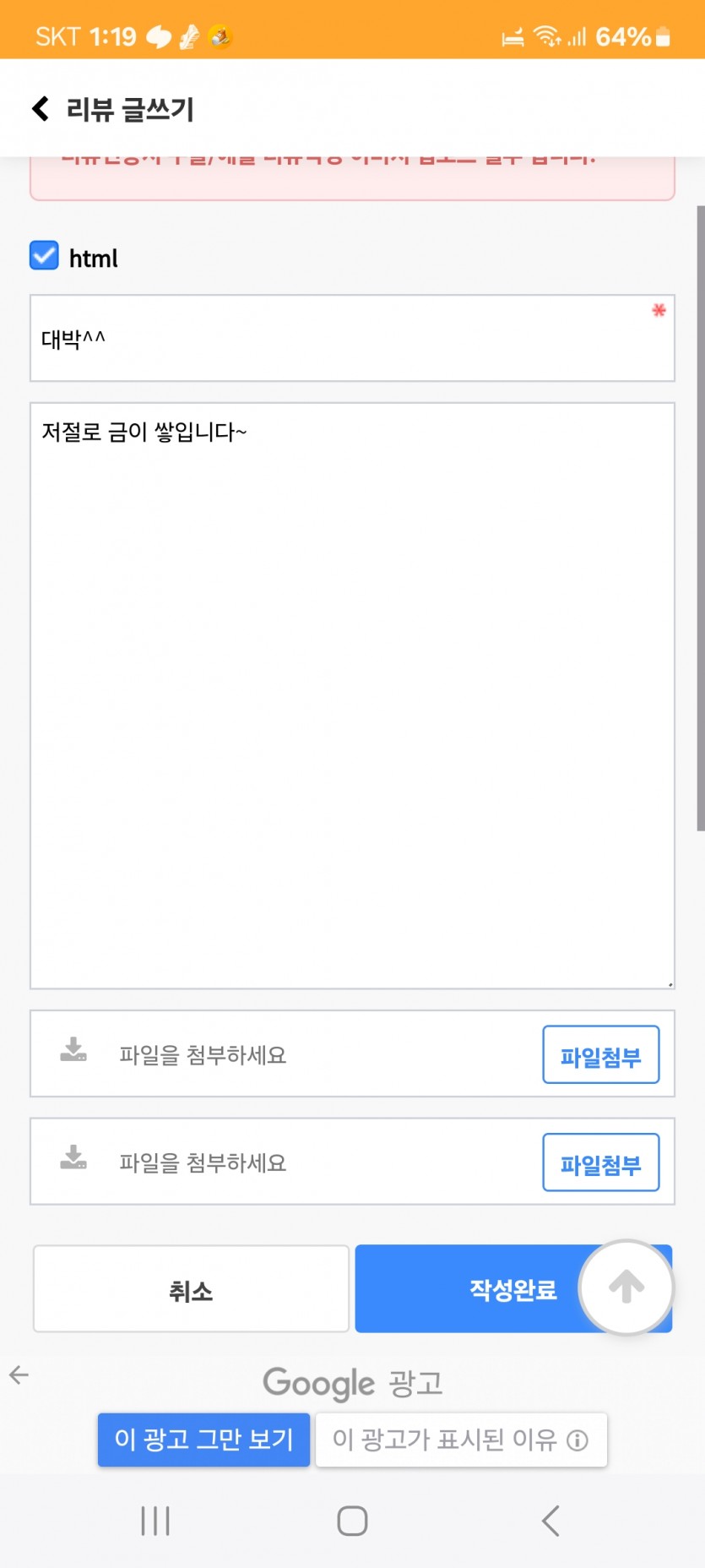705x1568 pixels.
Task: Jump to top with the up-arrow button
Action: (x=626, y=1288)
